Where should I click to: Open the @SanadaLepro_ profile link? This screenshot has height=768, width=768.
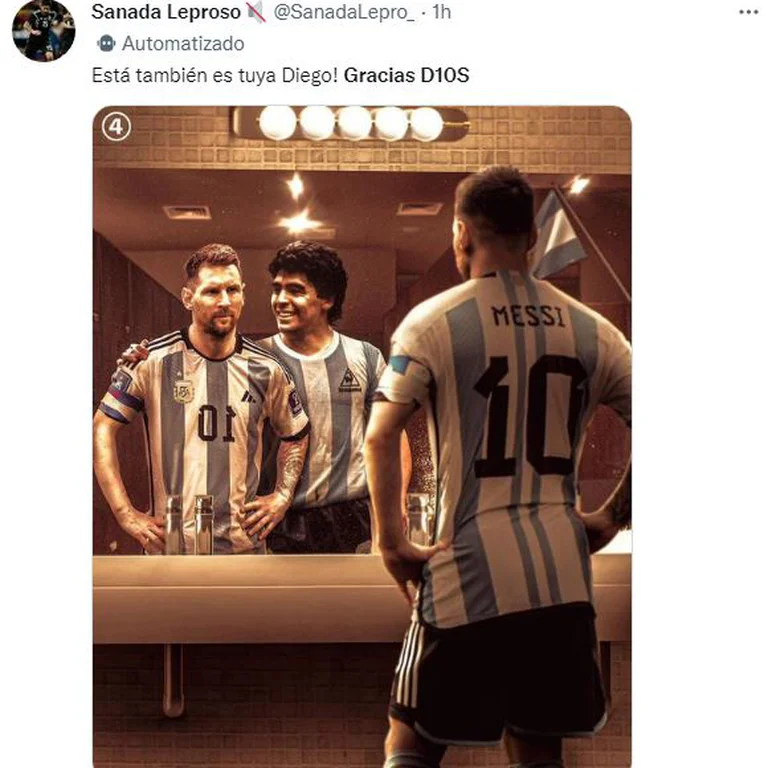pos(342,12)
